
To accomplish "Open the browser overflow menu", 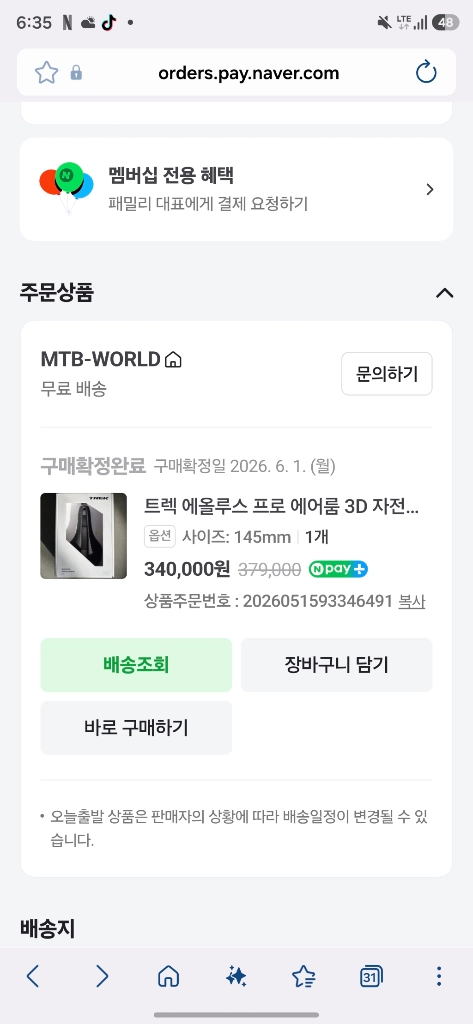I will click(439, 976).
